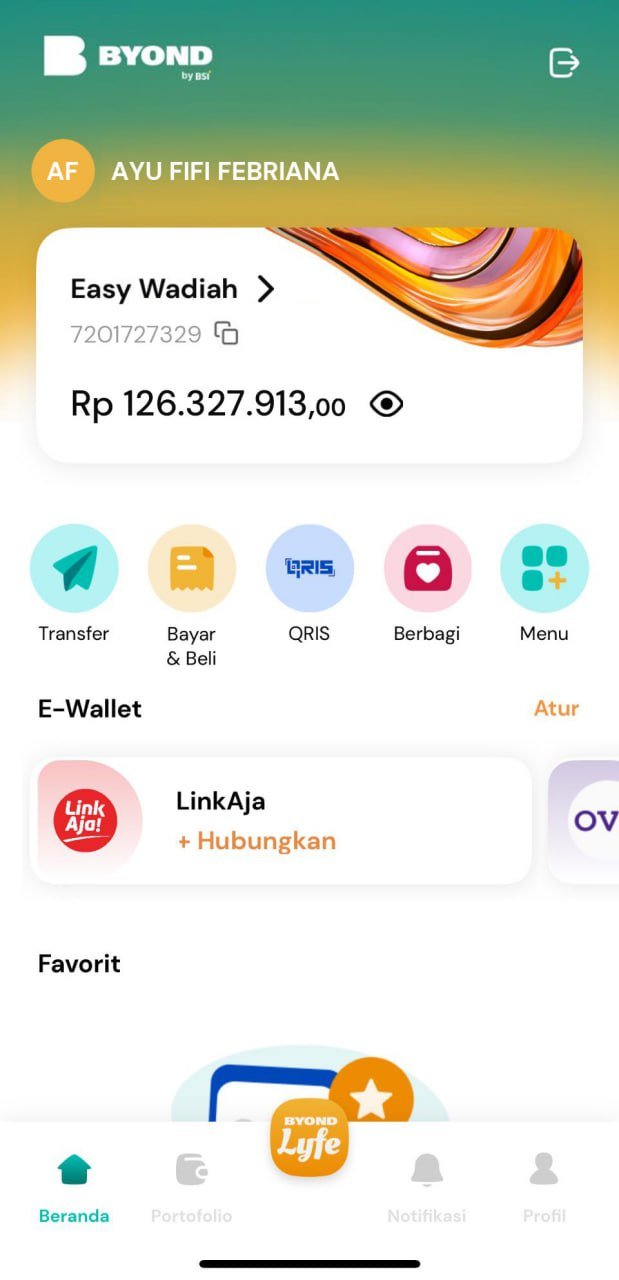Tap Atur to manage E-Wallets
The image size is (619, 1280).
point(556,708)
